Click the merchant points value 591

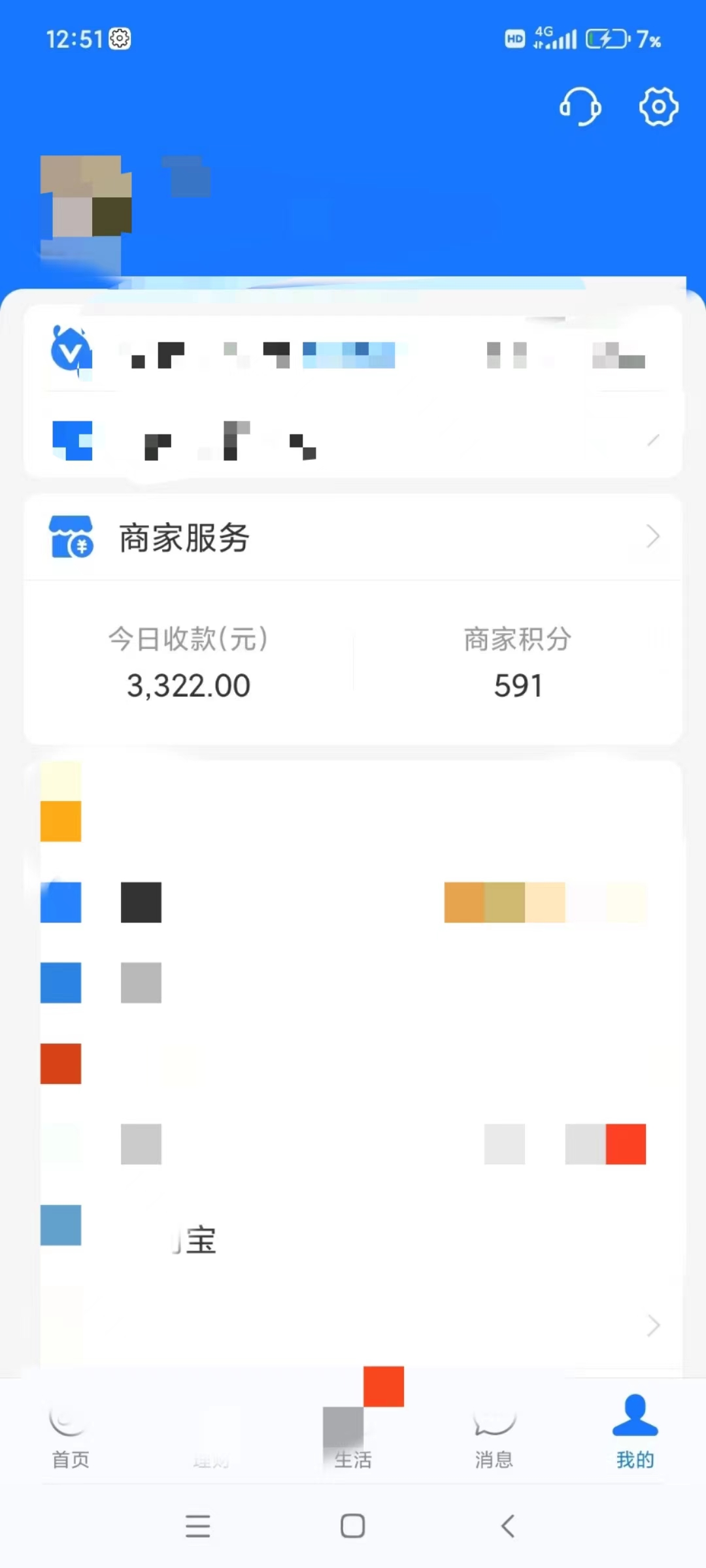[x=518, y=685]
